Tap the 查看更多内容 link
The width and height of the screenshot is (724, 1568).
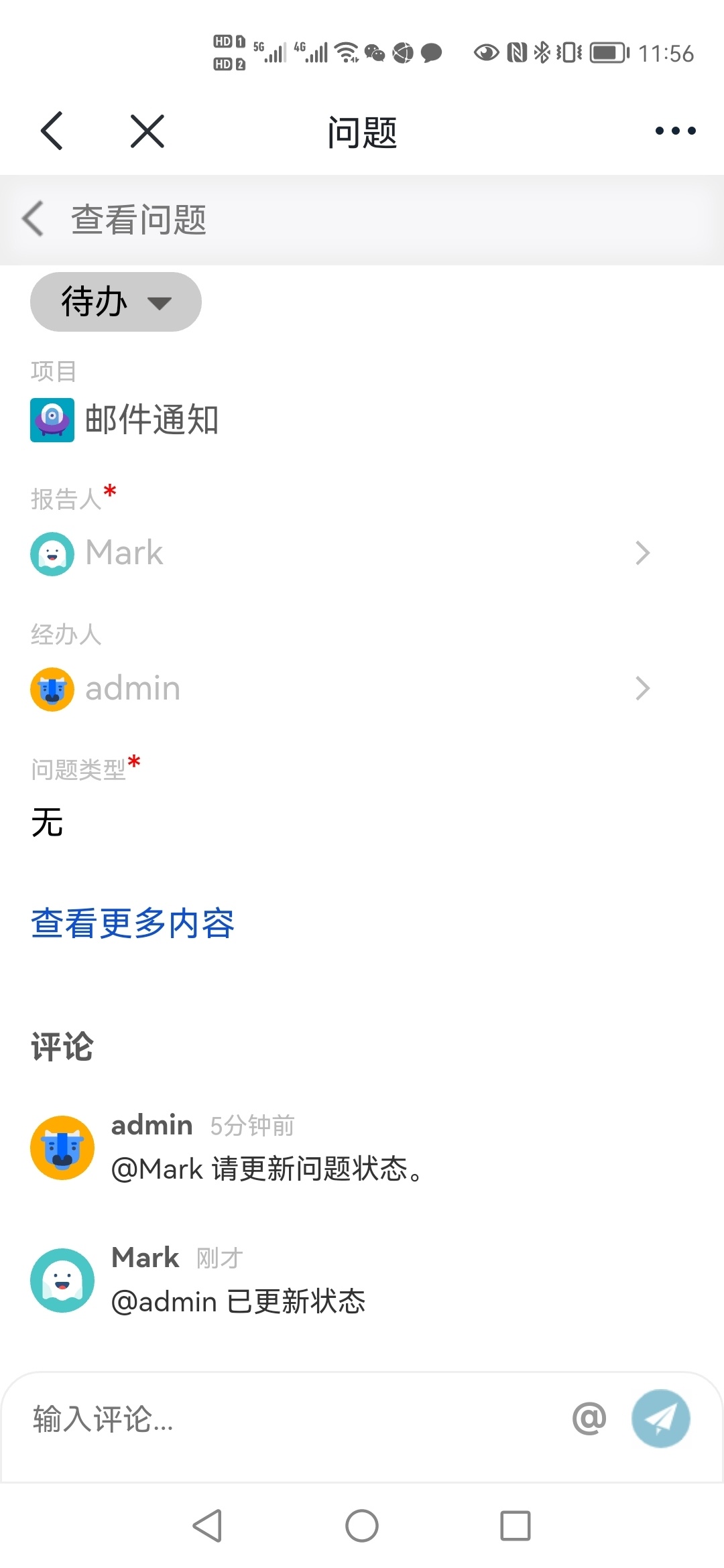pos(133,923)
